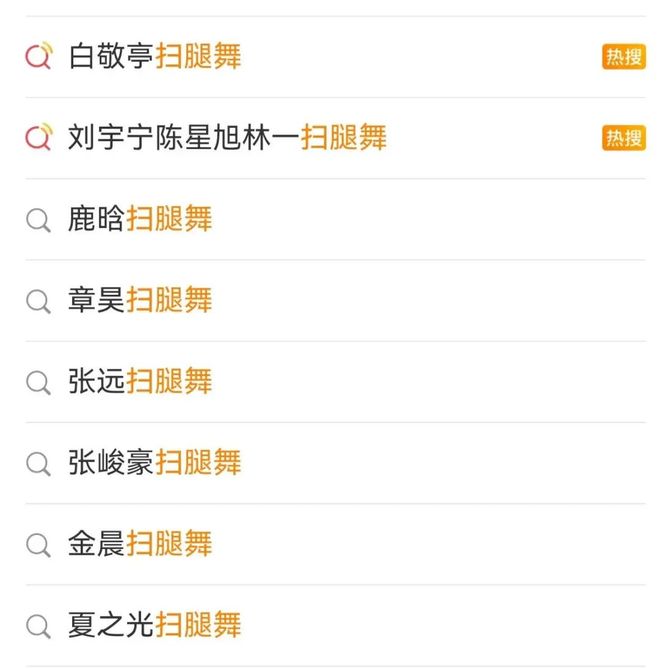Open the 白敬亭扫腿舞 hot search suggestion

[155, 57]
